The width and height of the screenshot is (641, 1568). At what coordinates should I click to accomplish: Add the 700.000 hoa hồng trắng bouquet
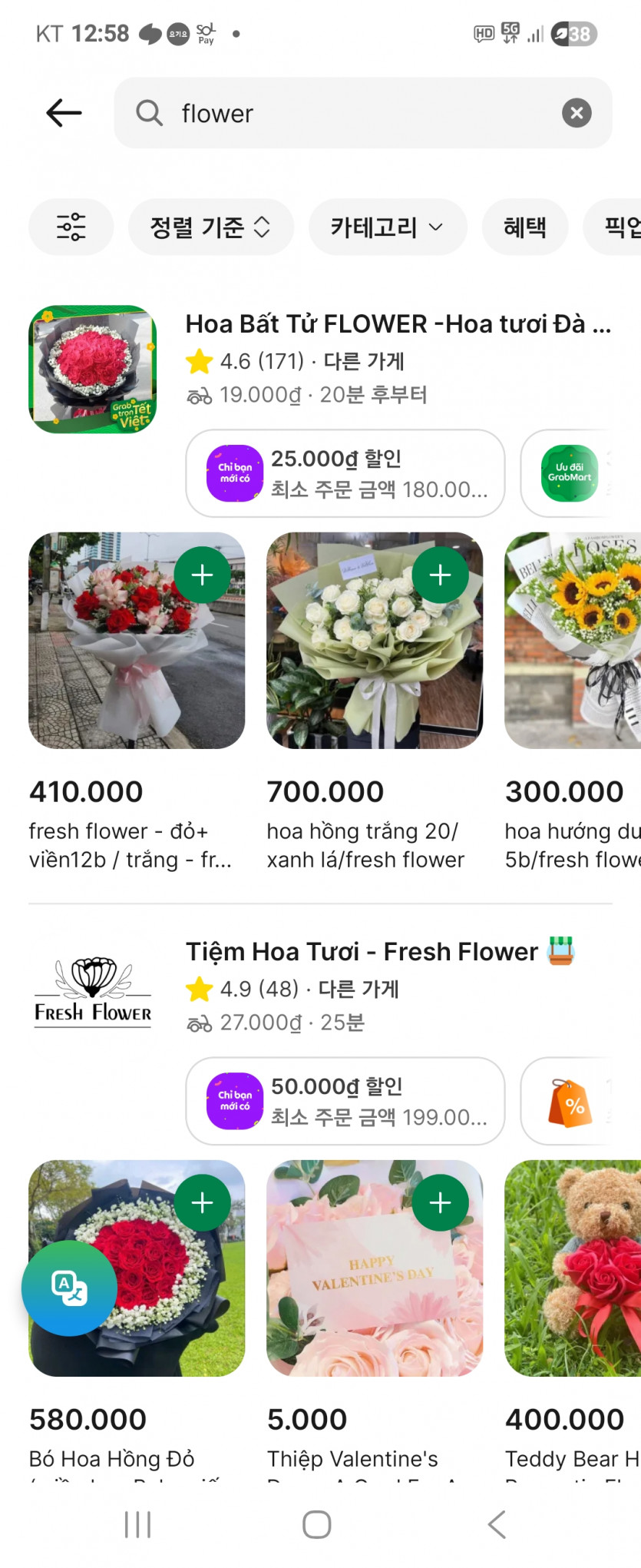pyautogui.click(x=440, y=575)
